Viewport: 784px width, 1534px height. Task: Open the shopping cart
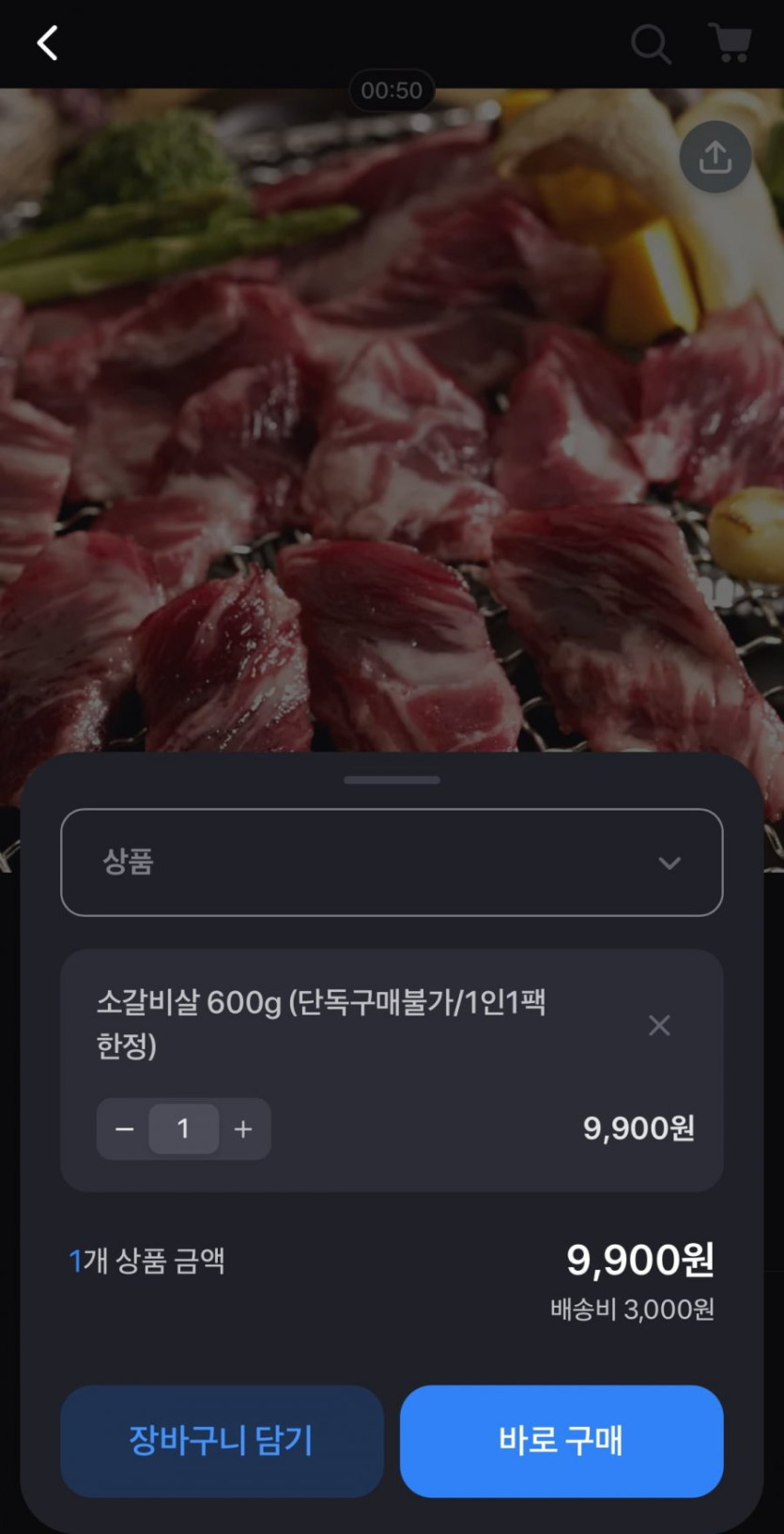coord(730,43)
